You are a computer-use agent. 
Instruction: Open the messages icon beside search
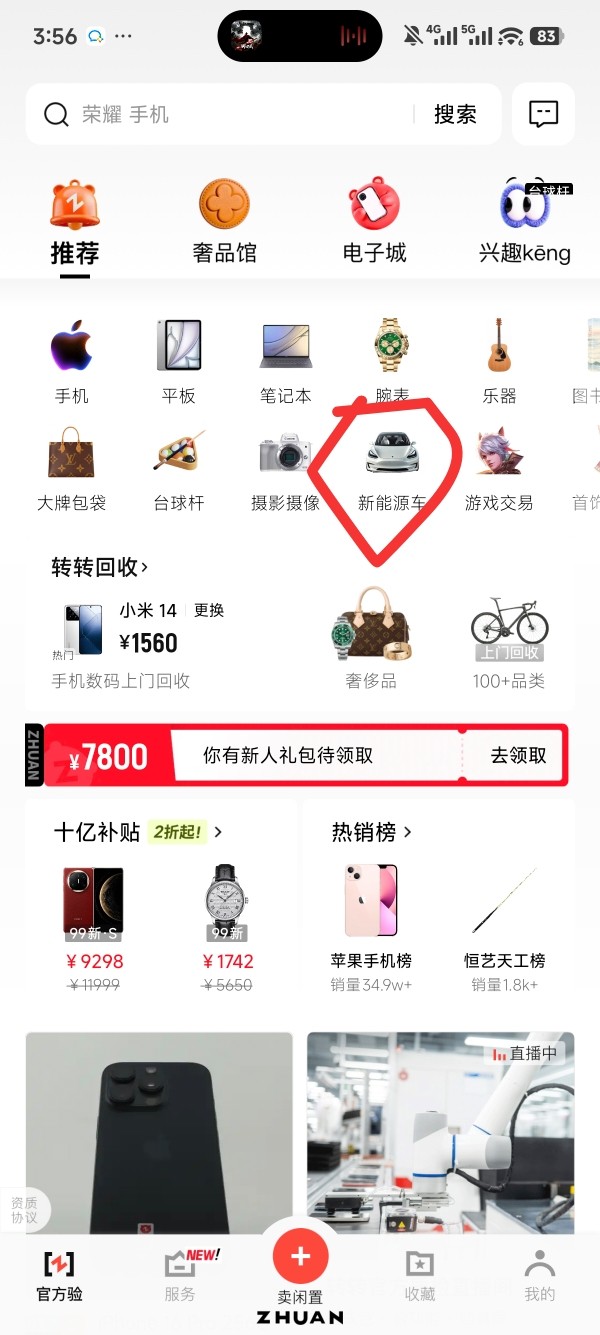point(543,115)
